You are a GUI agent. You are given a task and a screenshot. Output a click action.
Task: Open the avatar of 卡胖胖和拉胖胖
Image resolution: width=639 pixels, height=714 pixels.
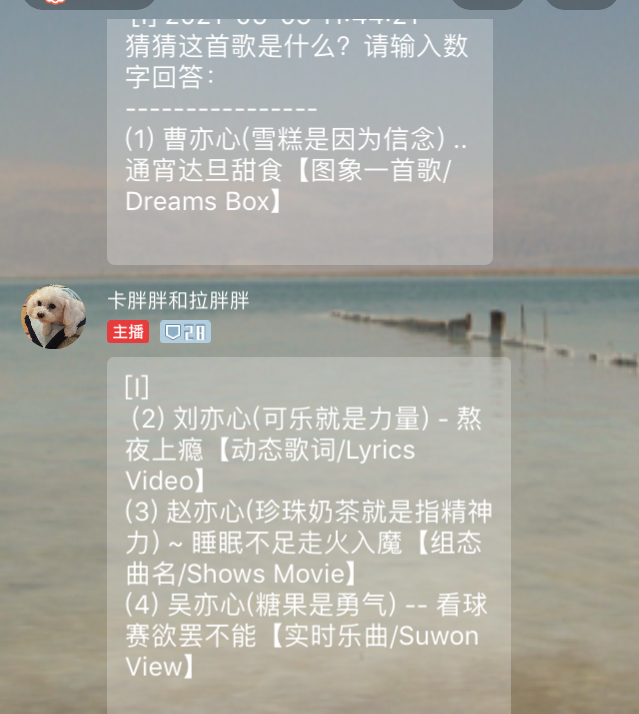tap(54, 316)
